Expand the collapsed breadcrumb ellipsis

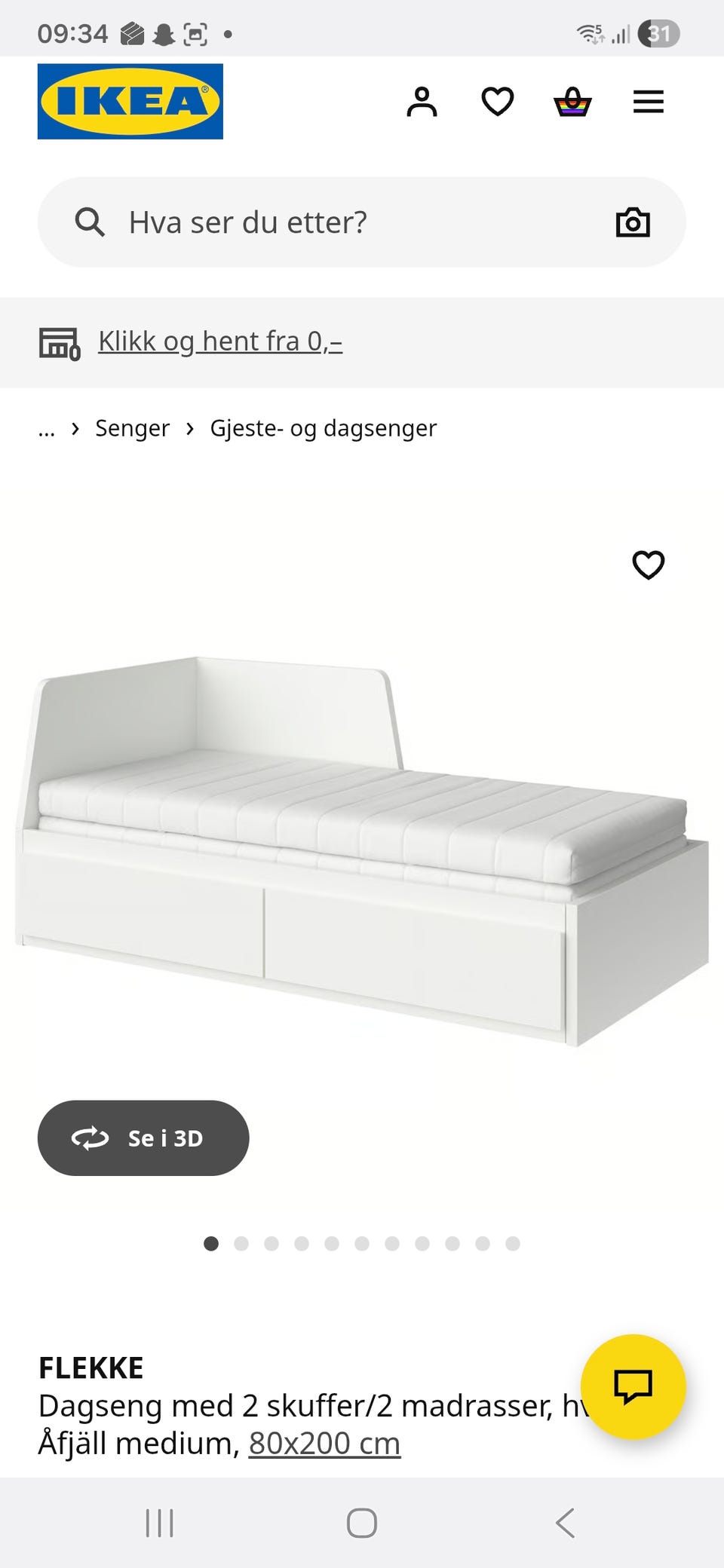[47, 428]
